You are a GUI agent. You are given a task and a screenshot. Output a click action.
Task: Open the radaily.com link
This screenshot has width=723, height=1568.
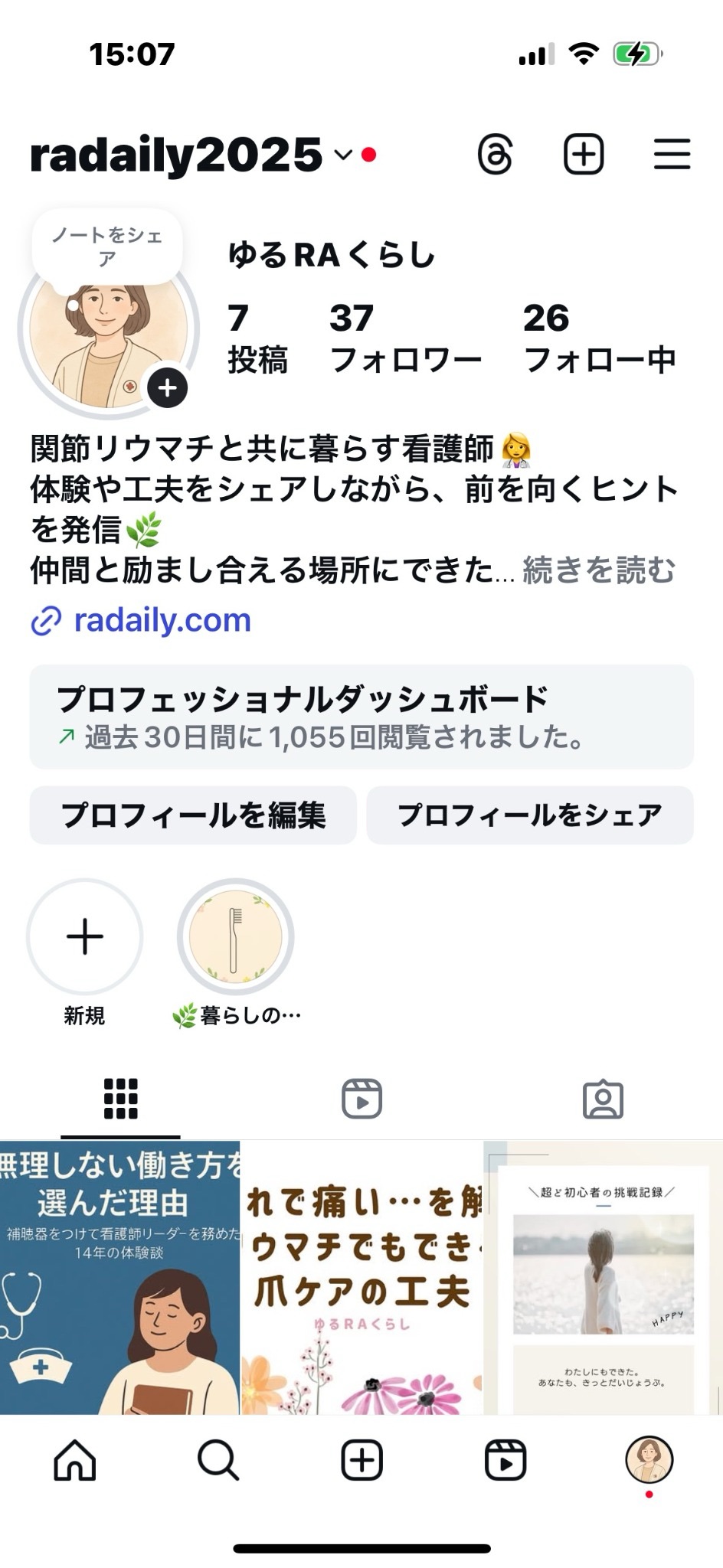[x=162, y=620]
